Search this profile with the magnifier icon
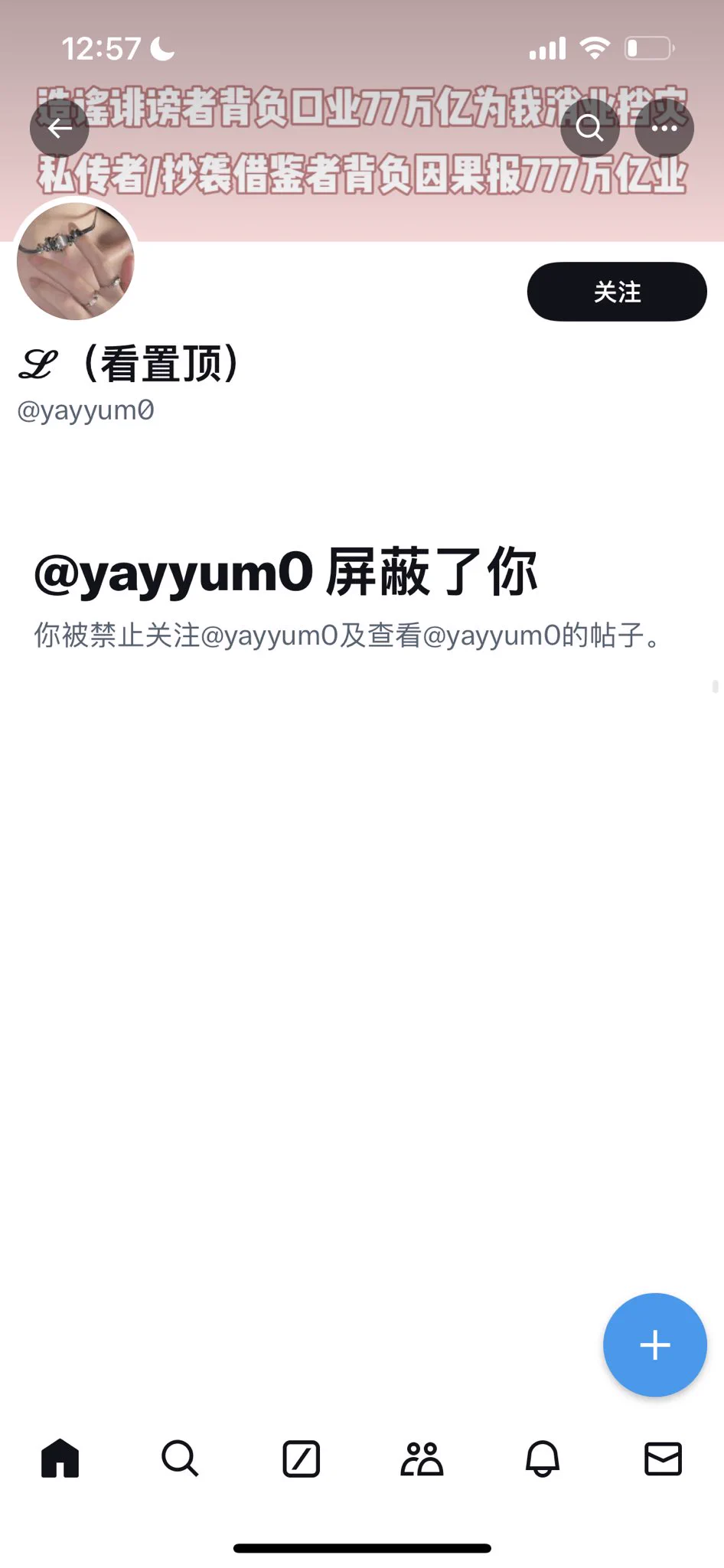Viewport: 724px width, 1568px height. click(x=589, y=129)
